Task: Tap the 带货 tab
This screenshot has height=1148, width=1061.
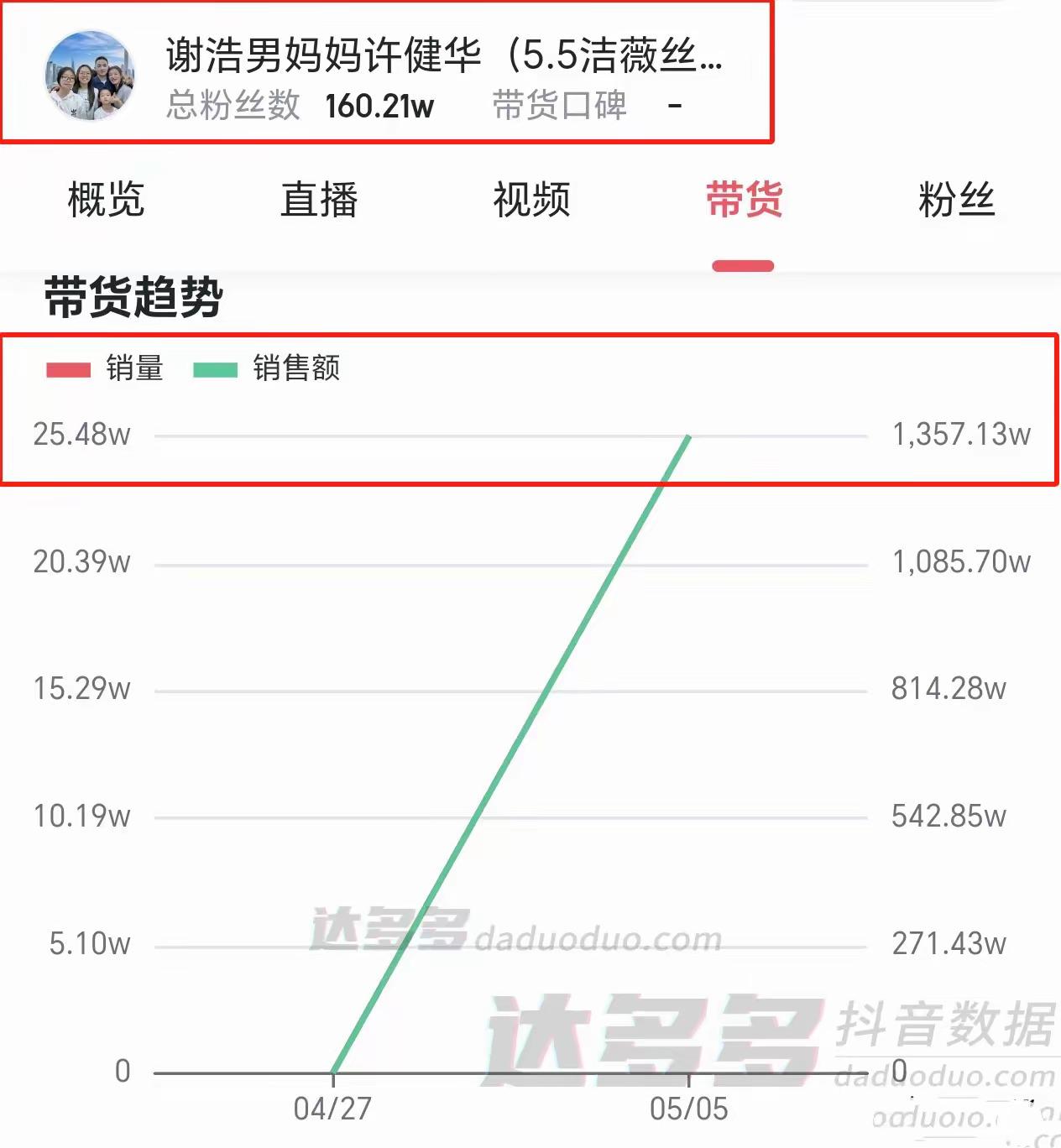Action: [x=744, y=200]
